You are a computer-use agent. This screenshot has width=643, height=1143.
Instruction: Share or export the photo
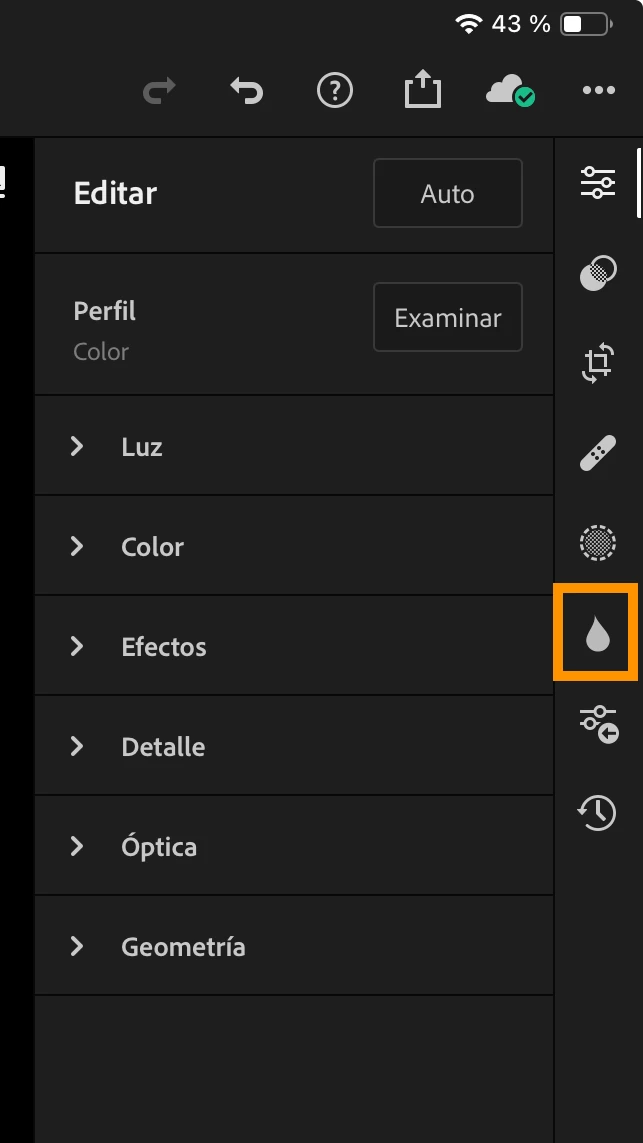(422, 92)
